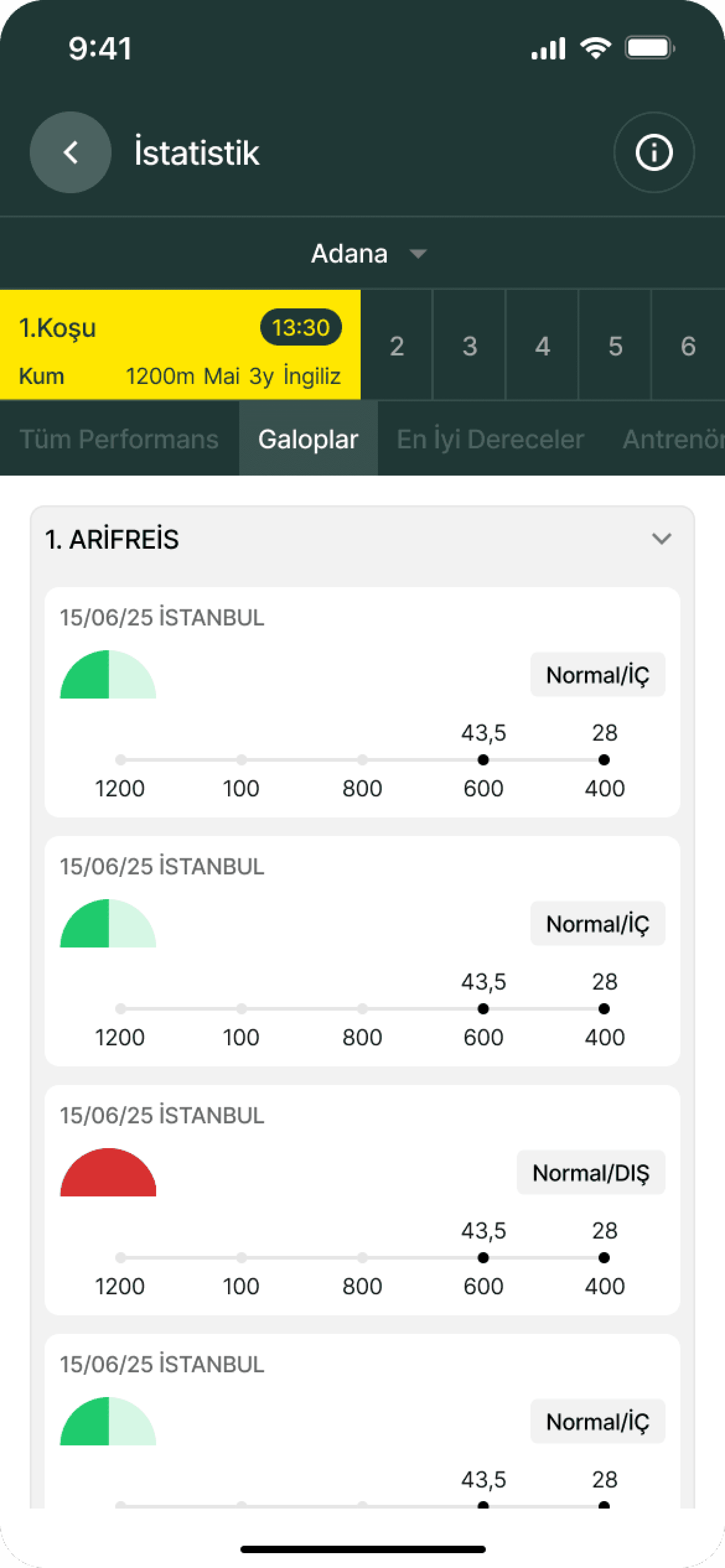The image size is (725, 1568).
Task: Switch to race 3
Action: [469, 346]
